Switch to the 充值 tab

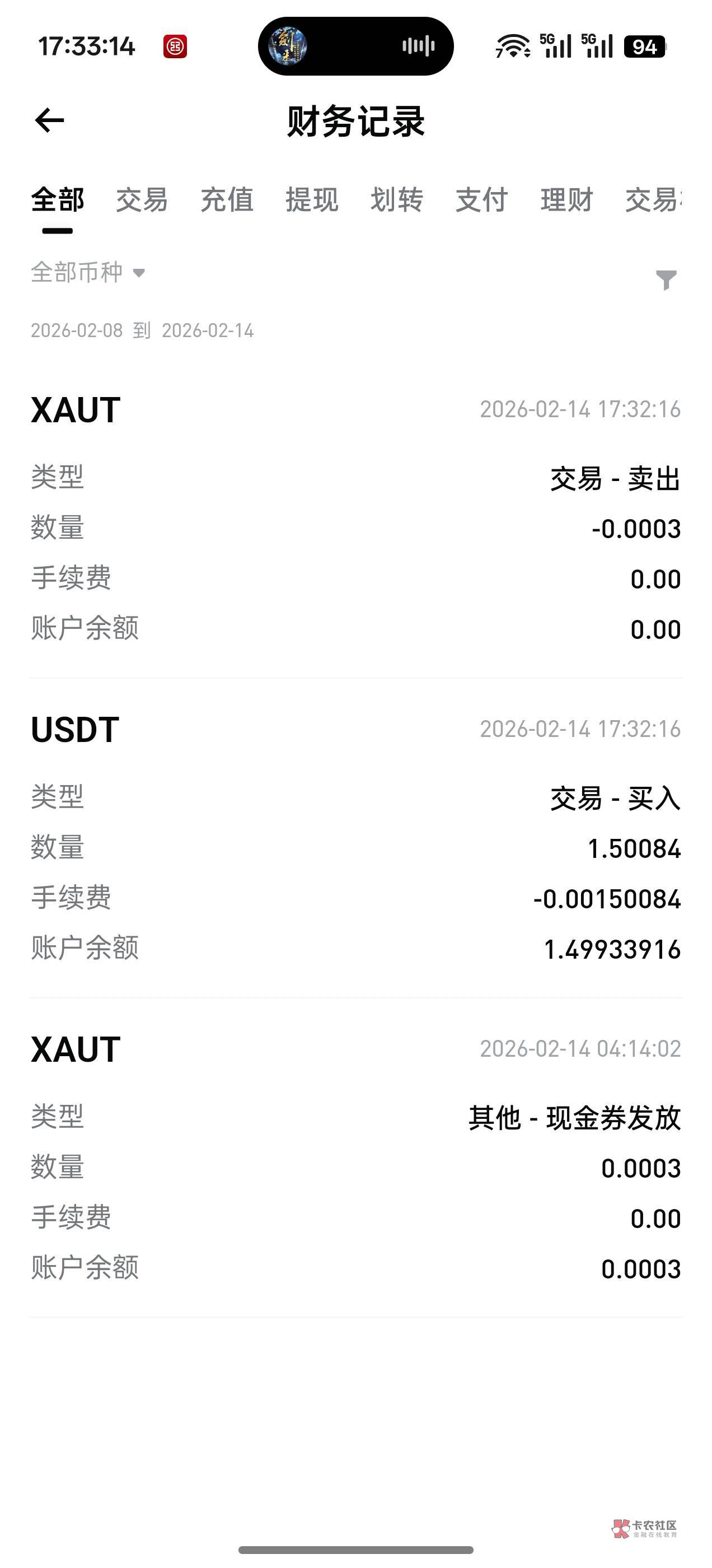click(227, 200)
